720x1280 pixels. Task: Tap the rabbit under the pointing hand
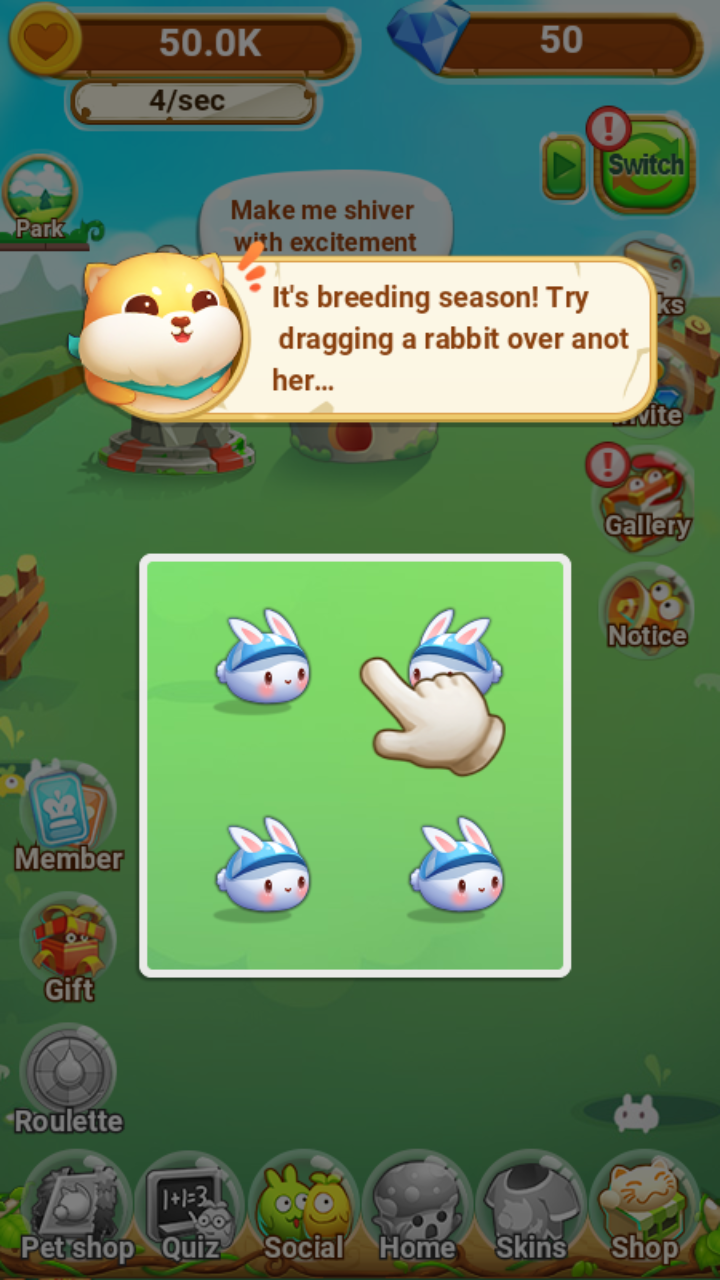(455, 660)
